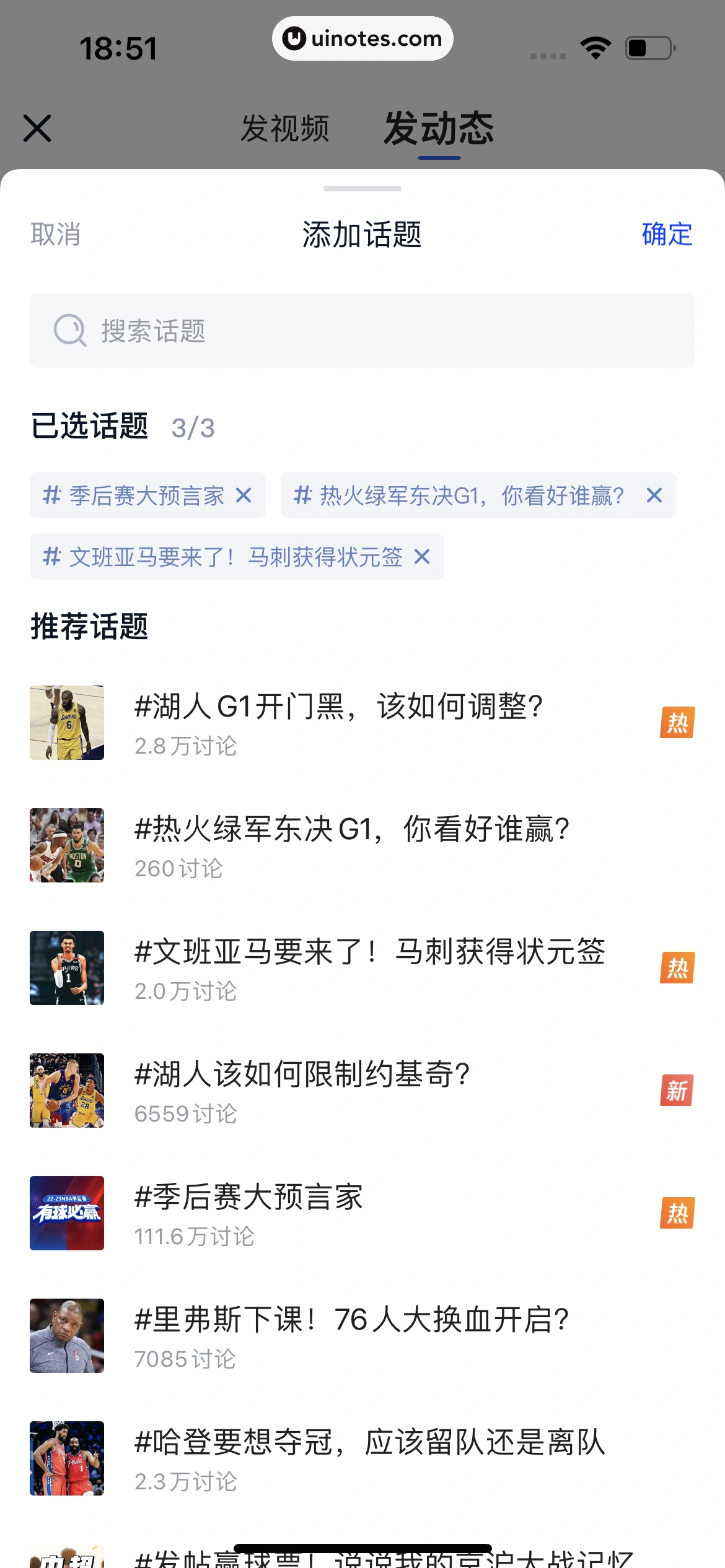
Task: Tap 取消 to cancel adding topics
Action: [56, 235]
